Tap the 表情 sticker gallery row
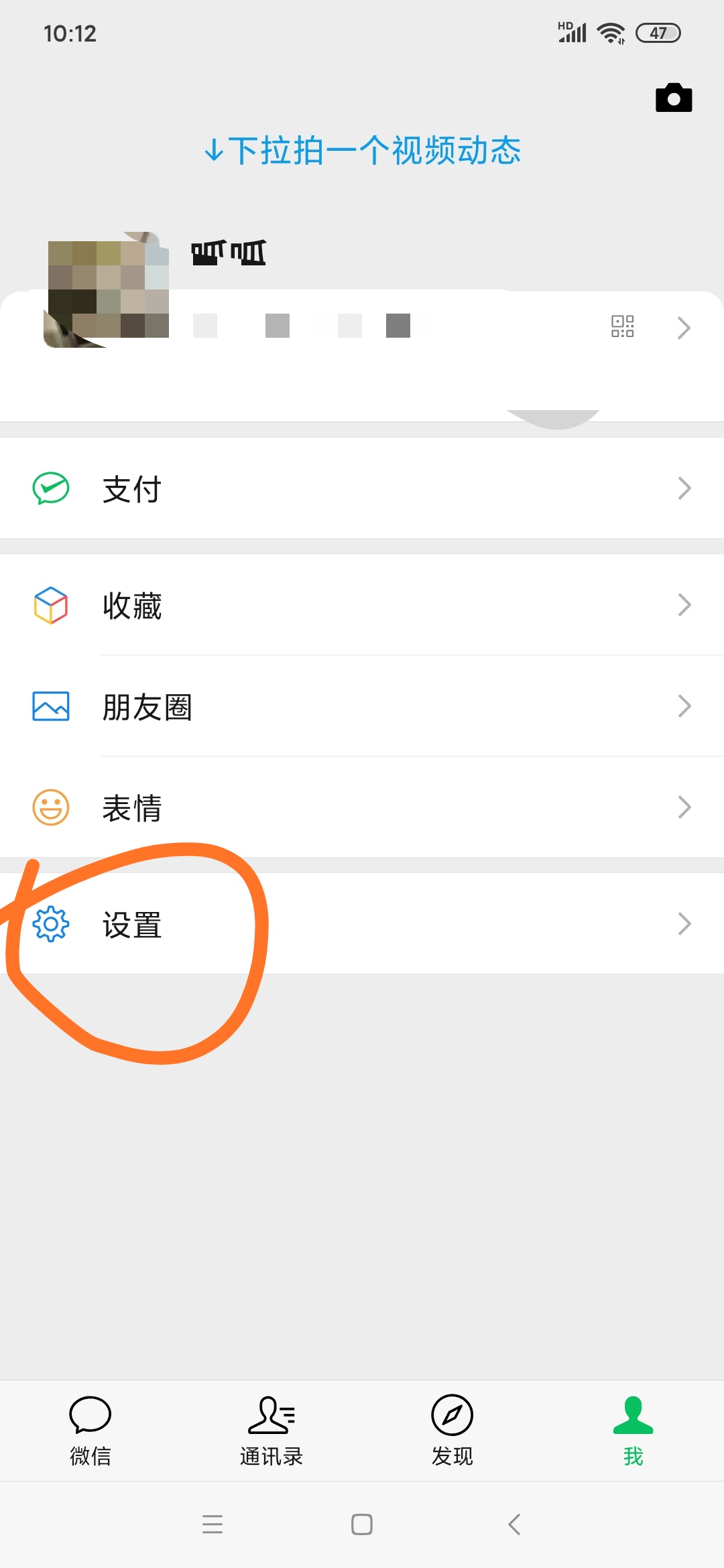724x1568 pixels. click(x=268, y=807)
